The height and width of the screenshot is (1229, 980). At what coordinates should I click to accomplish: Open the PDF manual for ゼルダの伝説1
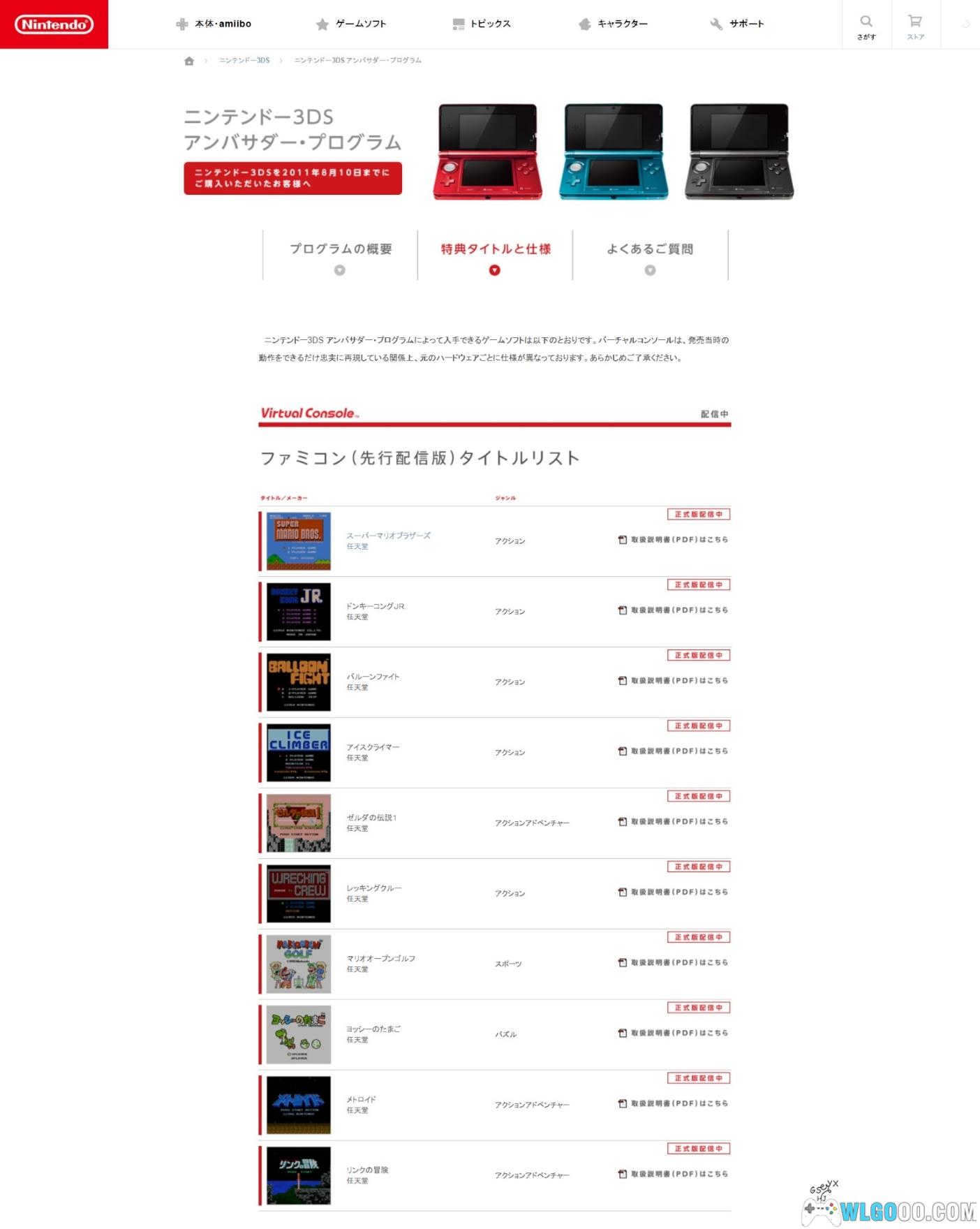(674, 822)
